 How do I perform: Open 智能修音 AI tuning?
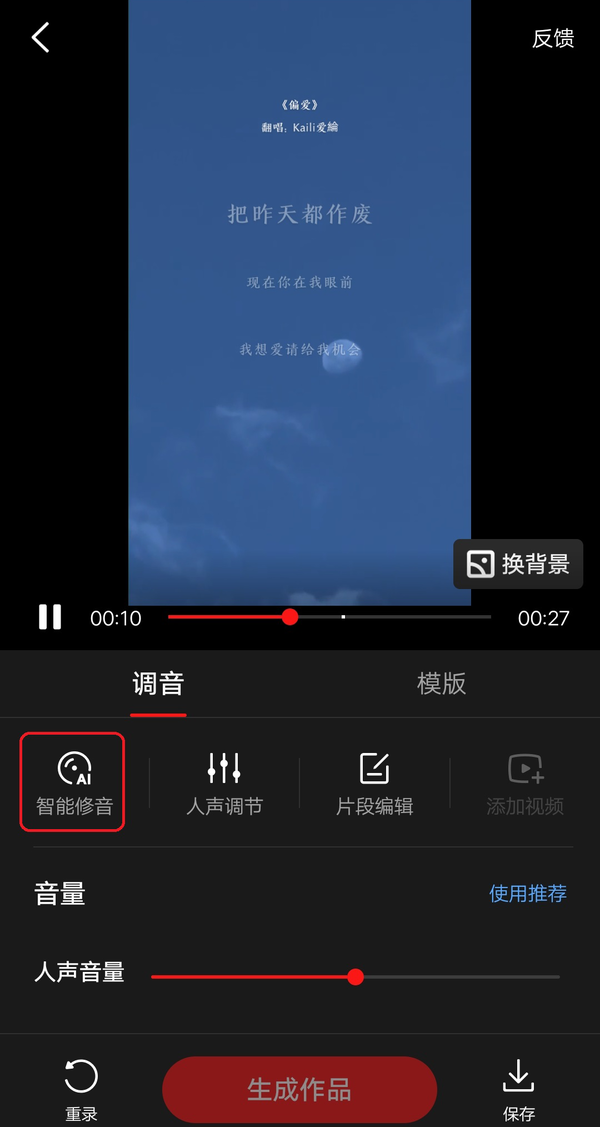74,782
